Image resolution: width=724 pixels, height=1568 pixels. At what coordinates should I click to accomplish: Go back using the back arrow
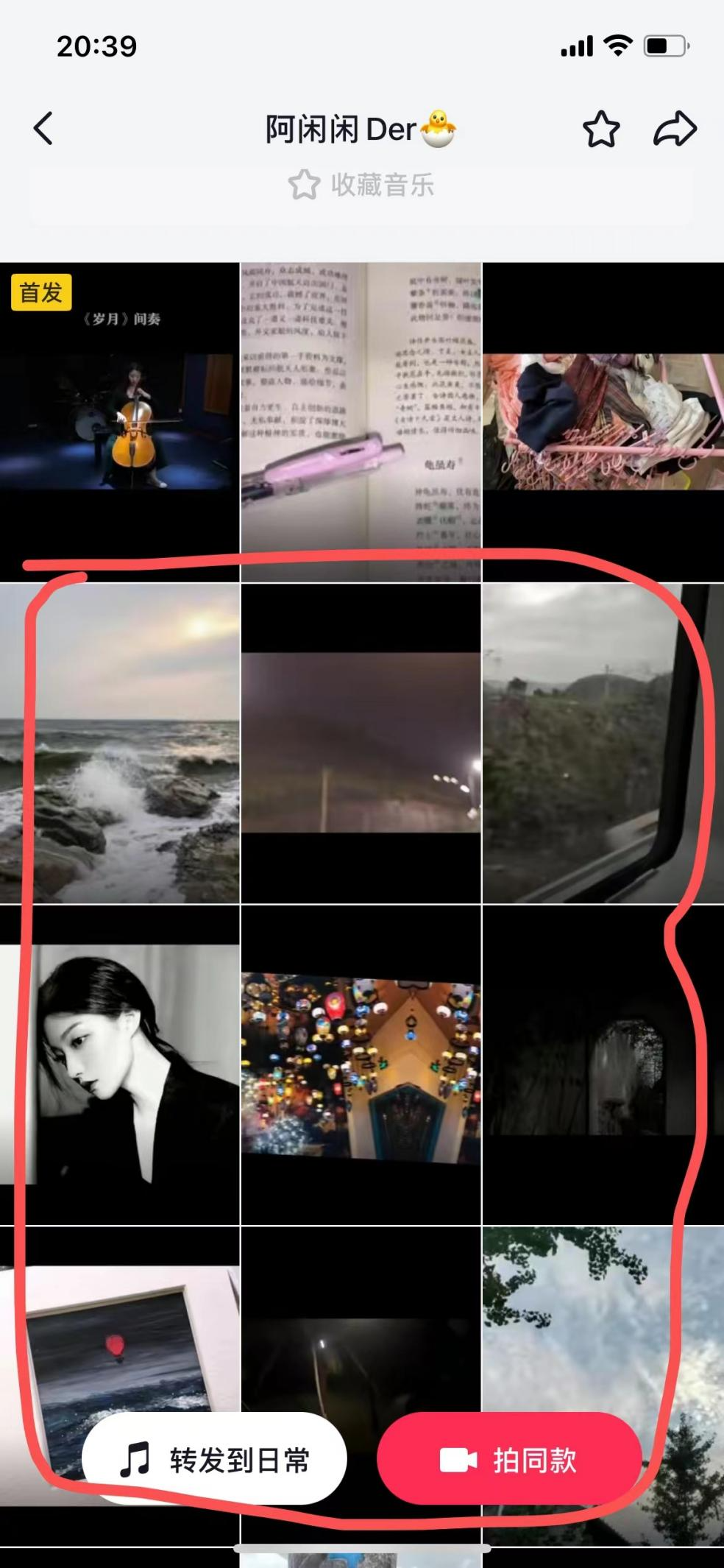pos(44,129)
